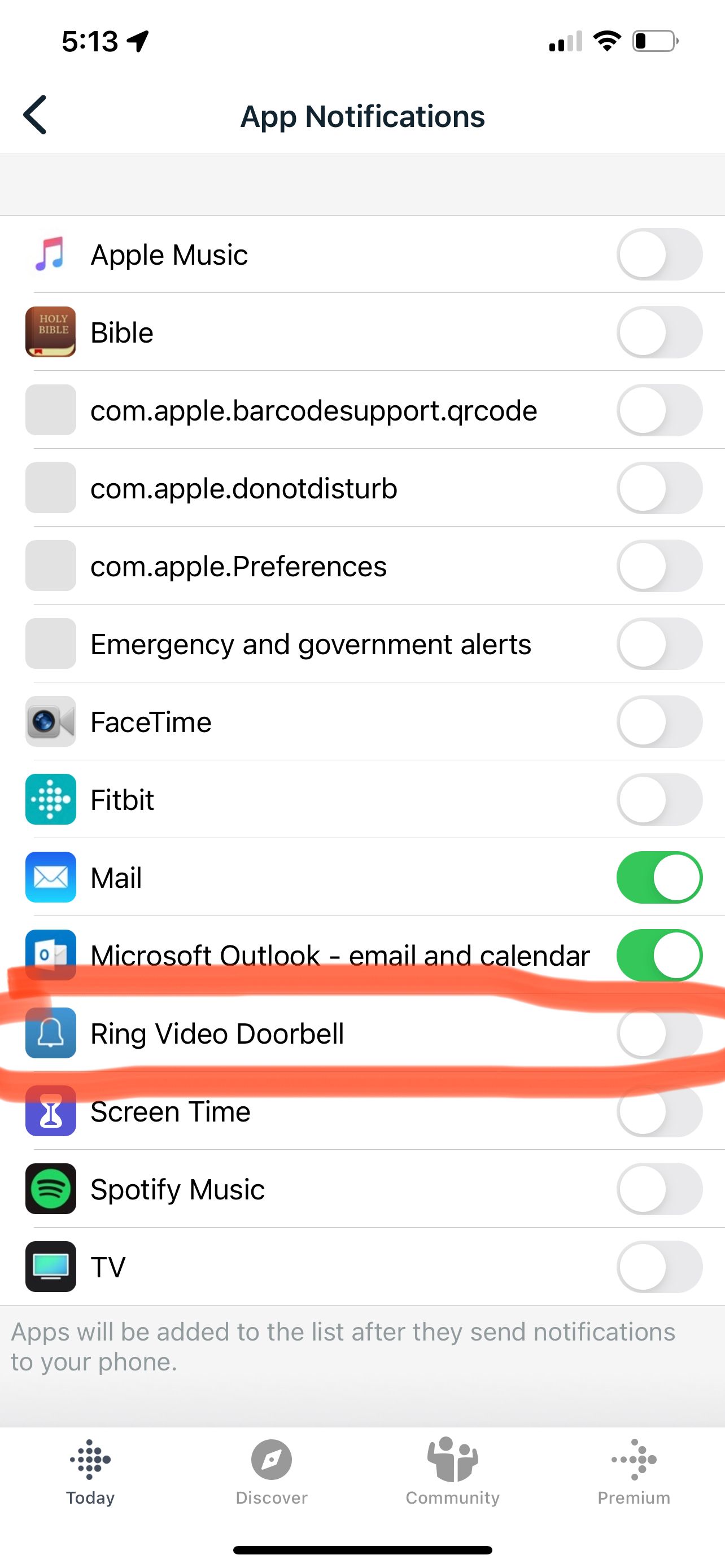Viewport: 725px width, 1568px height.
Task: Enable FaceTime notifications
Action: 660,722
